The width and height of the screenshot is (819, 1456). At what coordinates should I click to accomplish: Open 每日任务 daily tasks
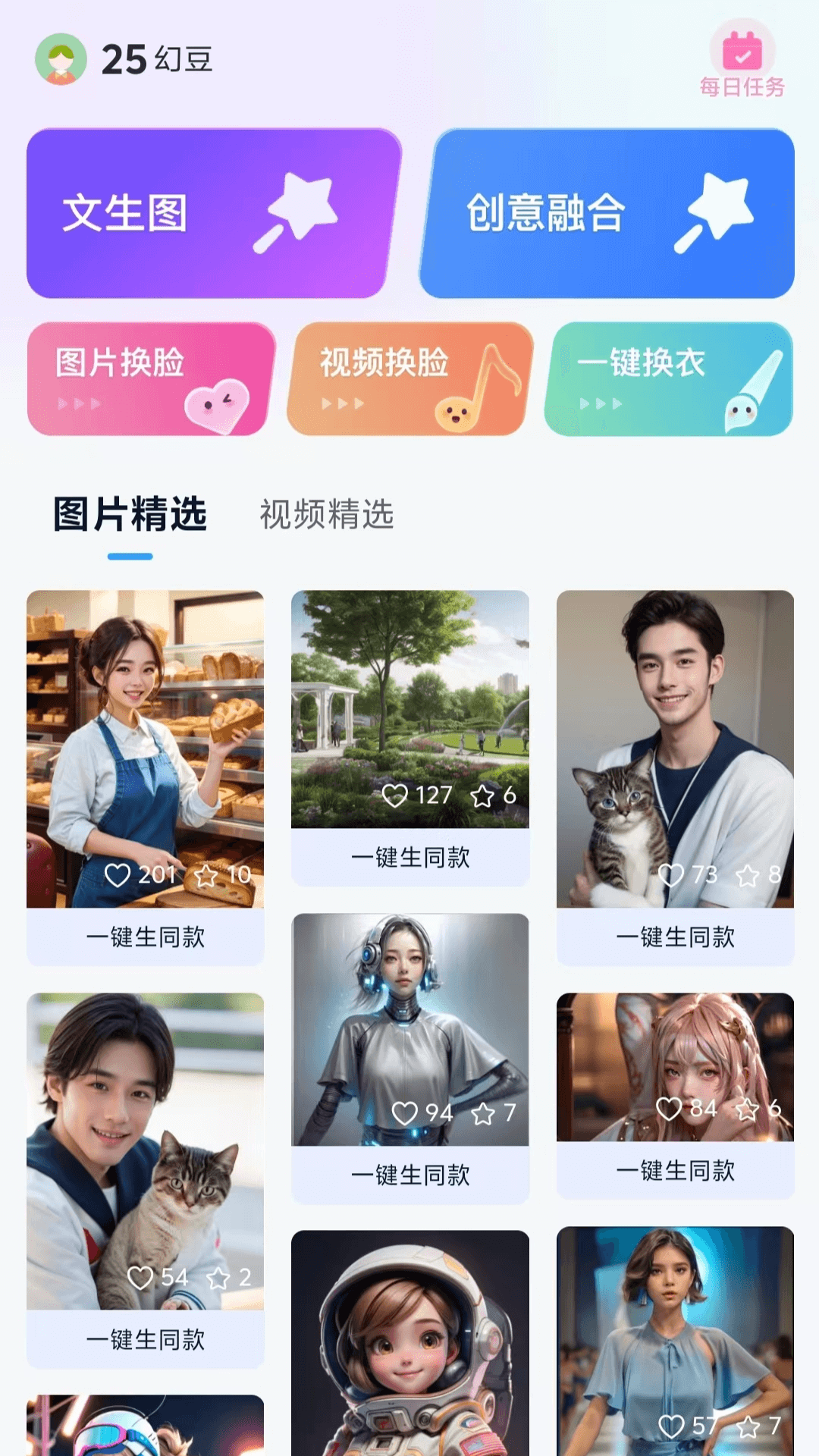click(x=742, y=64)
